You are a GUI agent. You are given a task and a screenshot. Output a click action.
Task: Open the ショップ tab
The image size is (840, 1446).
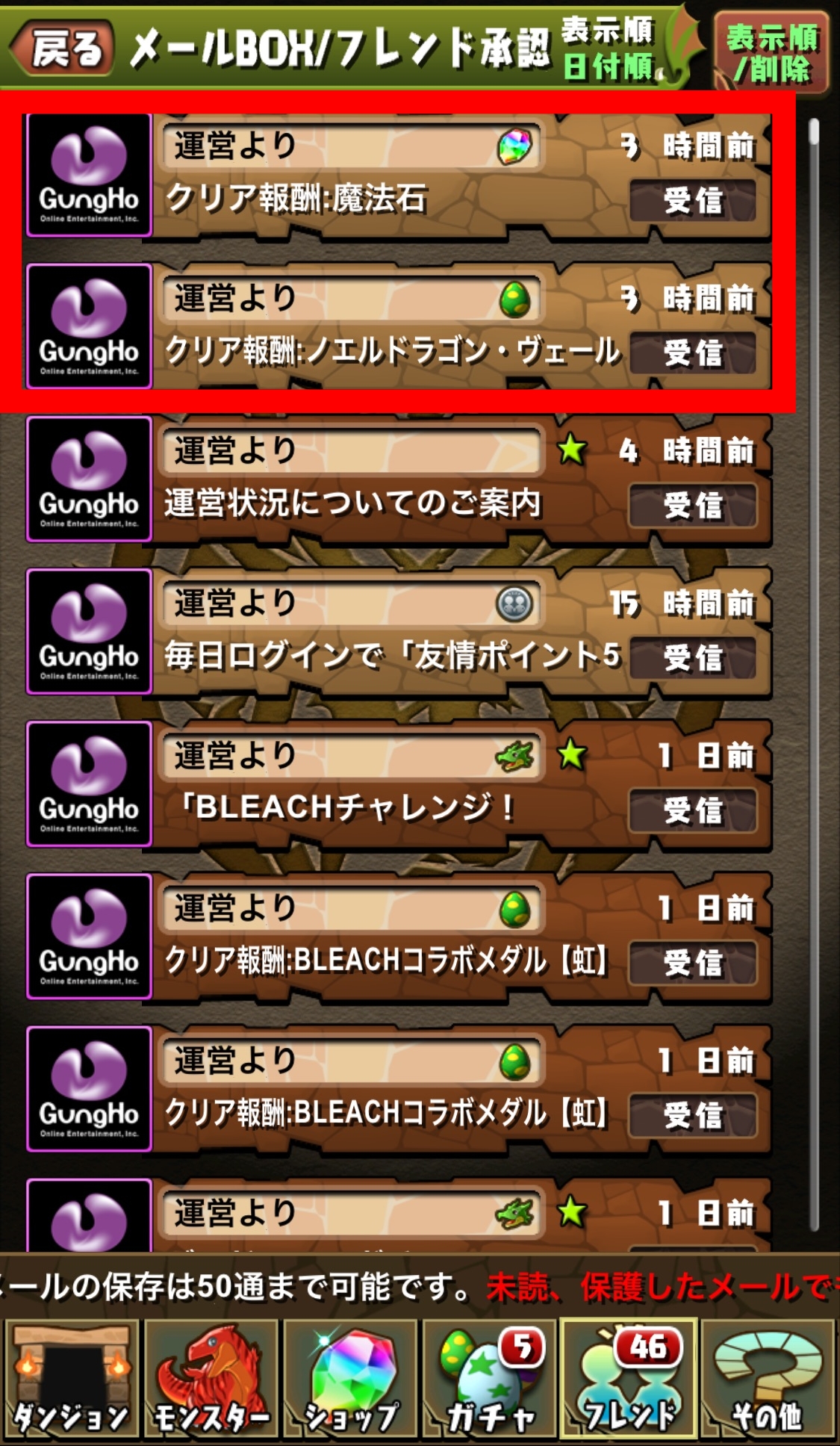point(349,1378)
